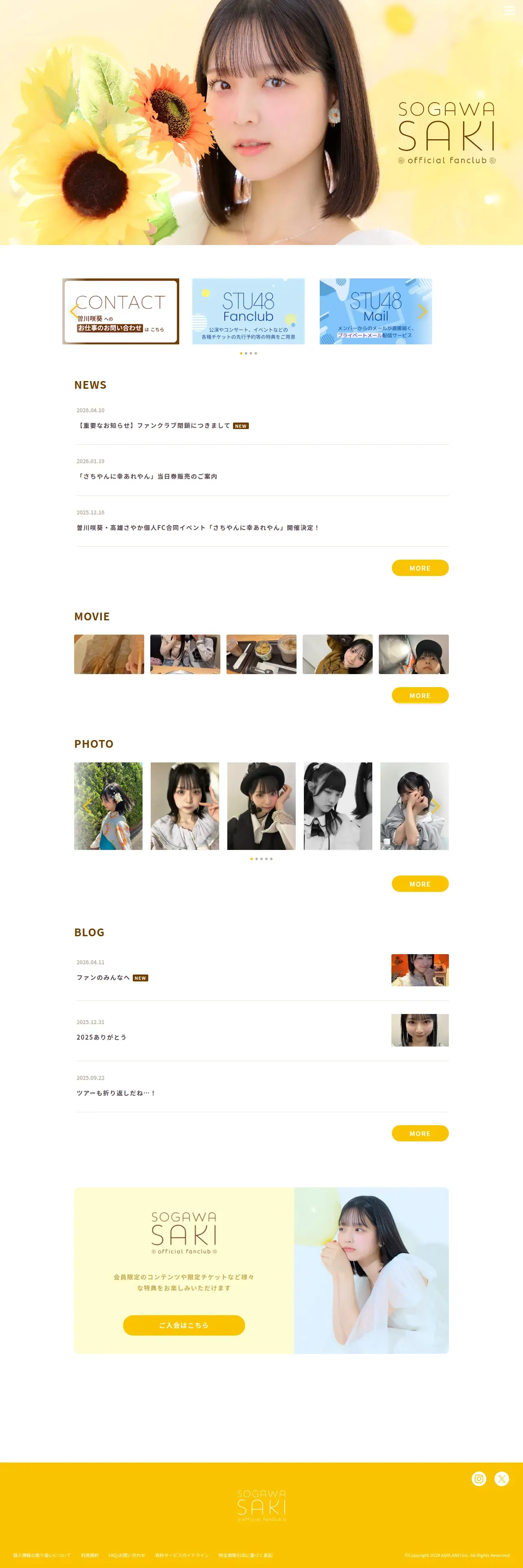Open the STU48 Fanclub banner
Image resolution: width=523 pixels, height=1568 pixels.
(x=248, y=311)
